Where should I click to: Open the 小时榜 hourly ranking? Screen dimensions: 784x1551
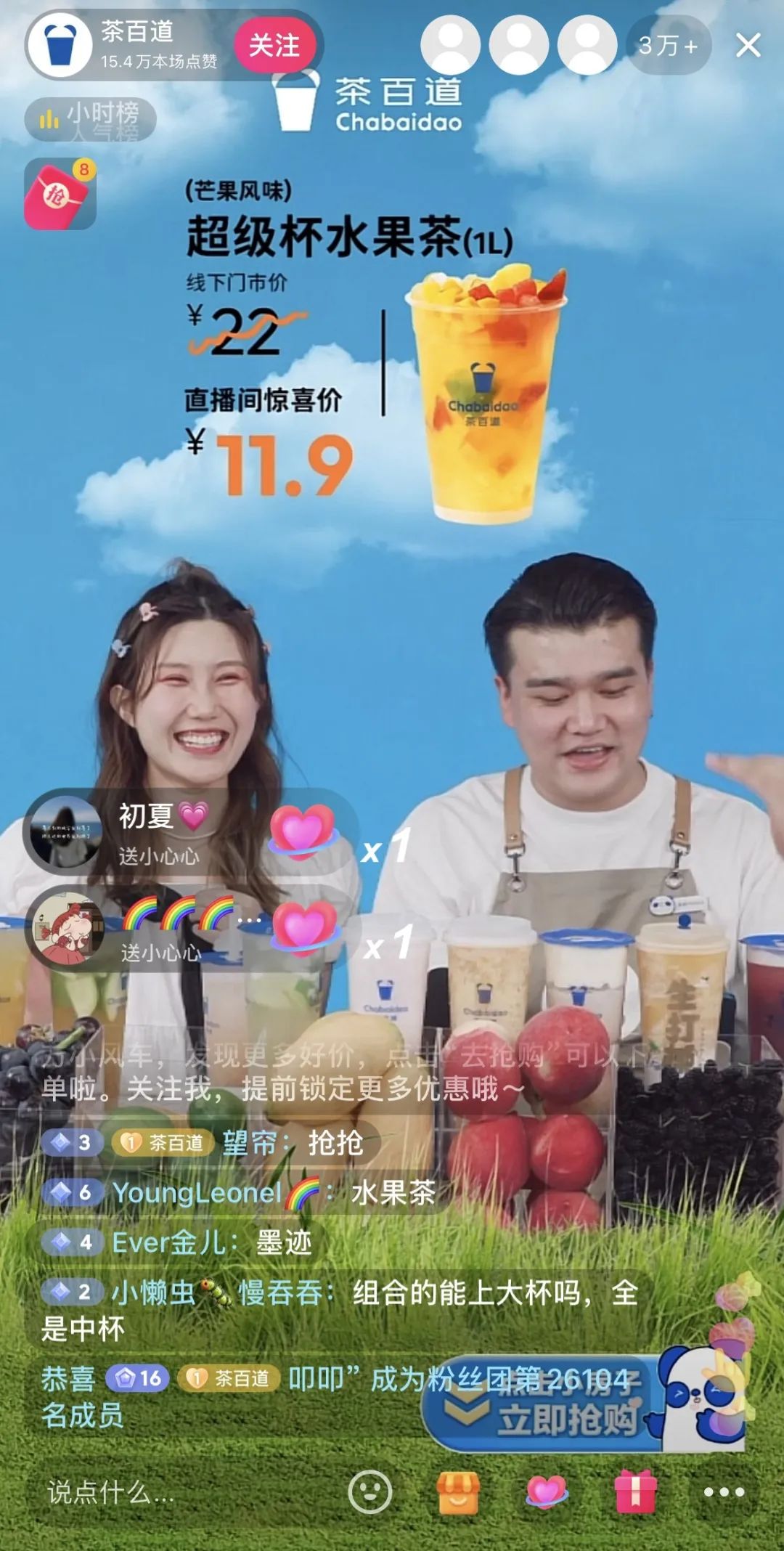(x=91, y=118)
